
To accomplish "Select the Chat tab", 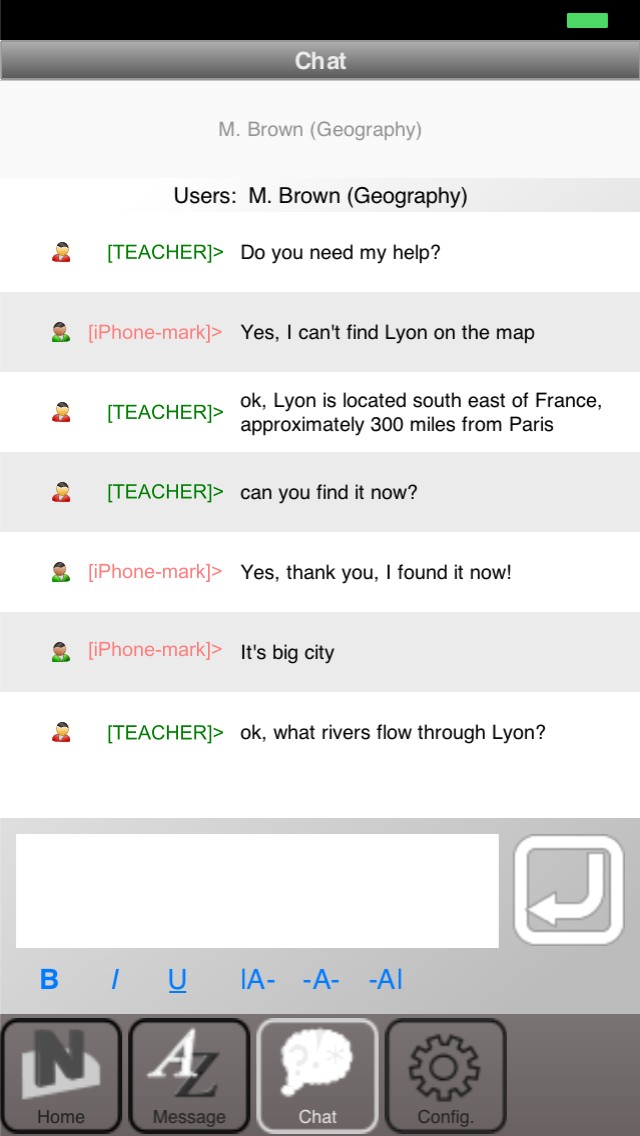I will pos(317,1077).
